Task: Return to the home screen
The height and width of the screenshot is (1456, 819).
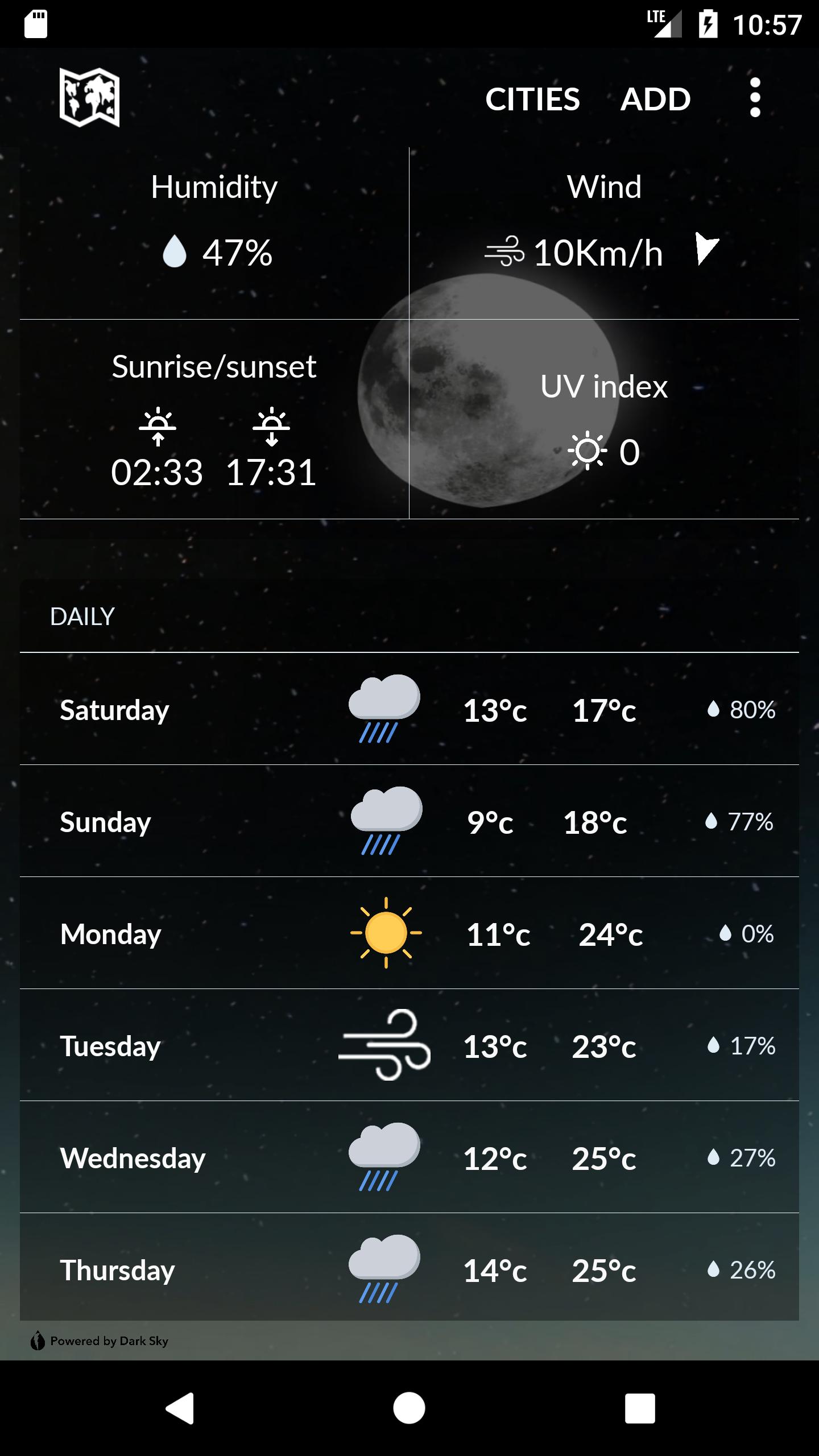Action: [x=409, y=1408]
